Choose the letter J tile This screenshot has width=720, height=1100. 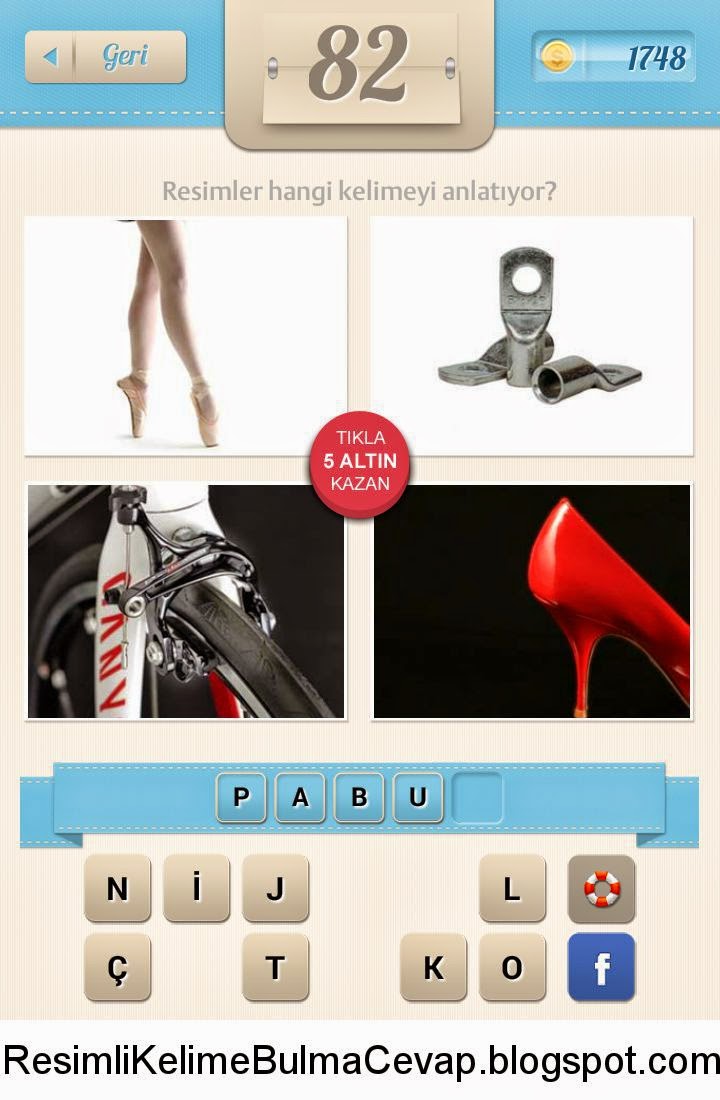[275, 888]
